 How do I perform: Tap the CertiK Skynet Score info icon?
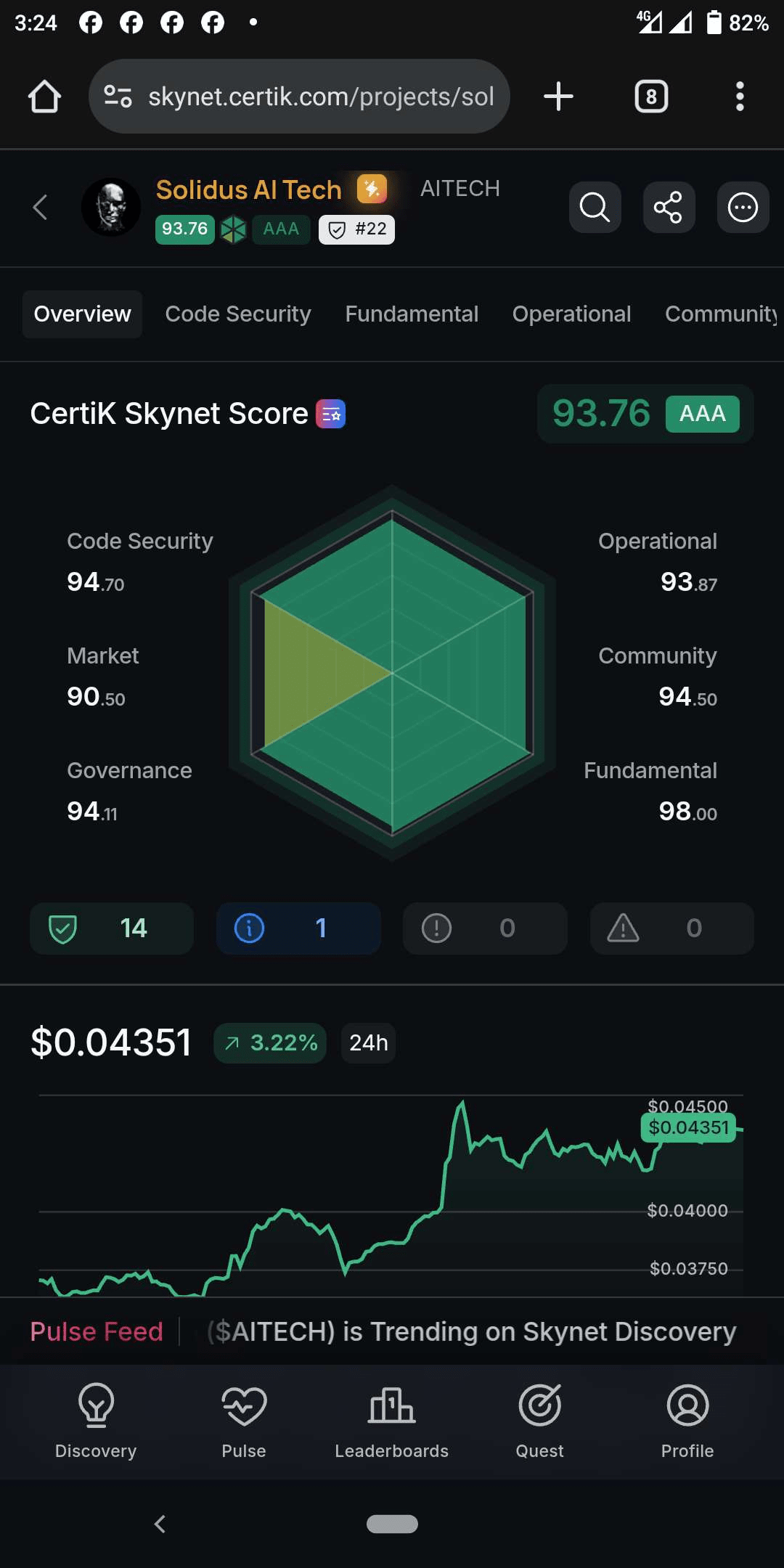(x=330, y=415)
